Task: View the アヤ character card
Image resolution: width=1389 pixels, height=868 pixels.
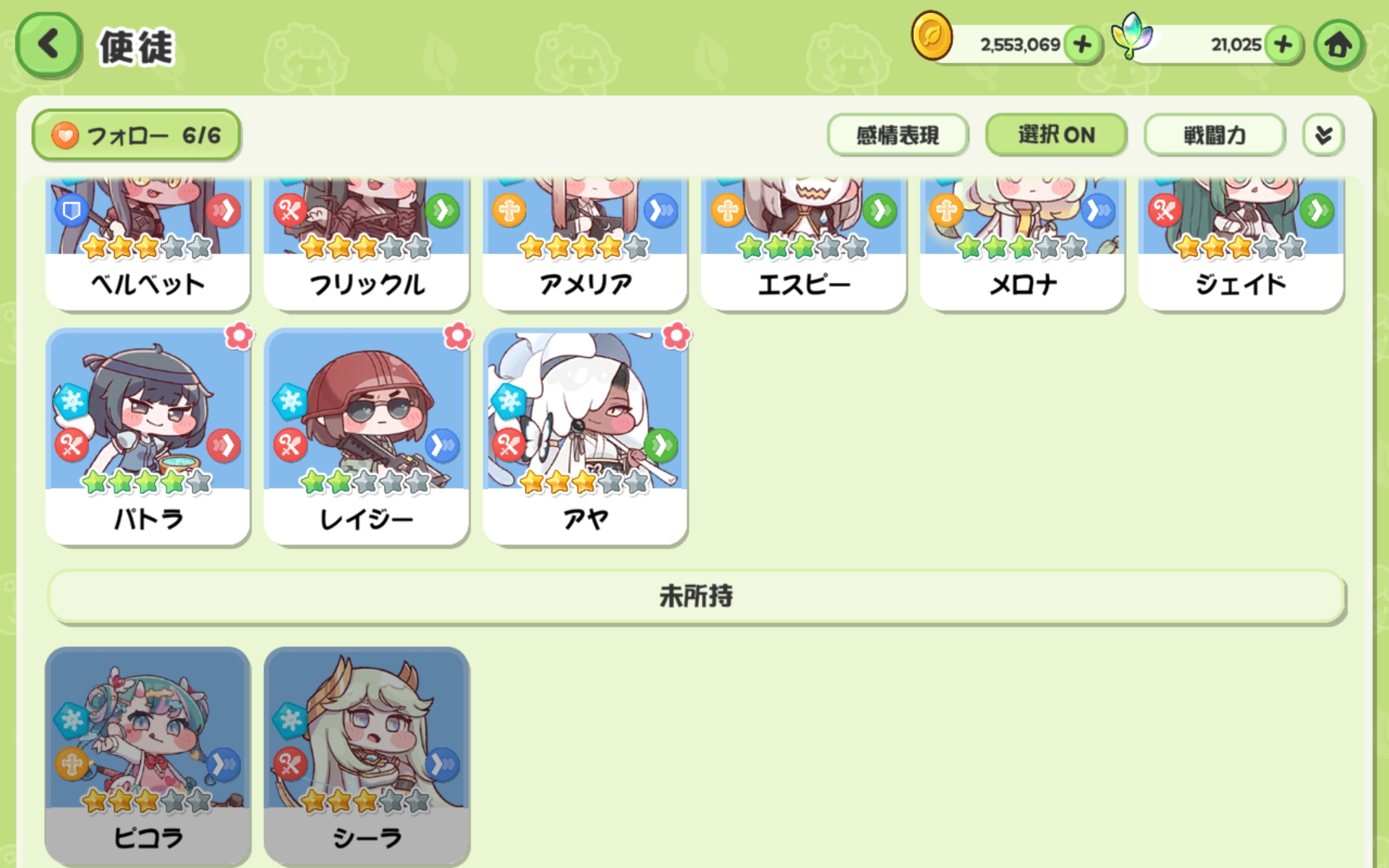Action: coord(585,438)
